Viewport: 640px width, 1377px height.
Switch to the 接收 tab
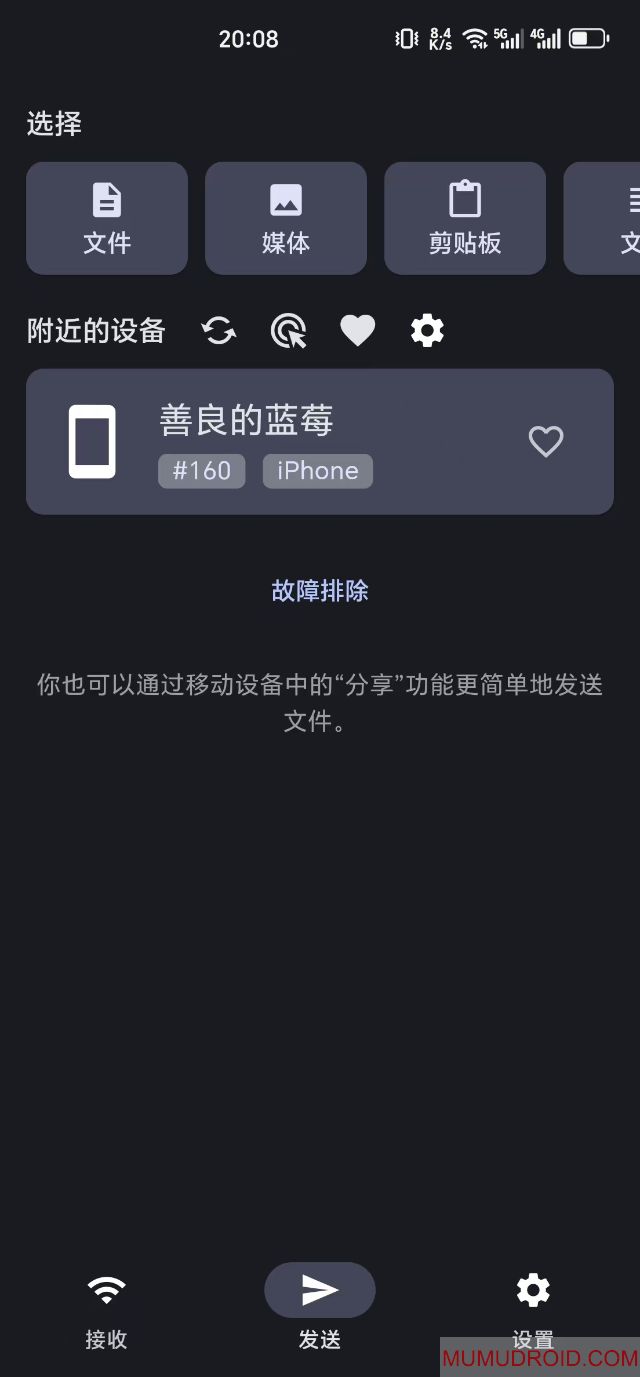(106, 1310)
